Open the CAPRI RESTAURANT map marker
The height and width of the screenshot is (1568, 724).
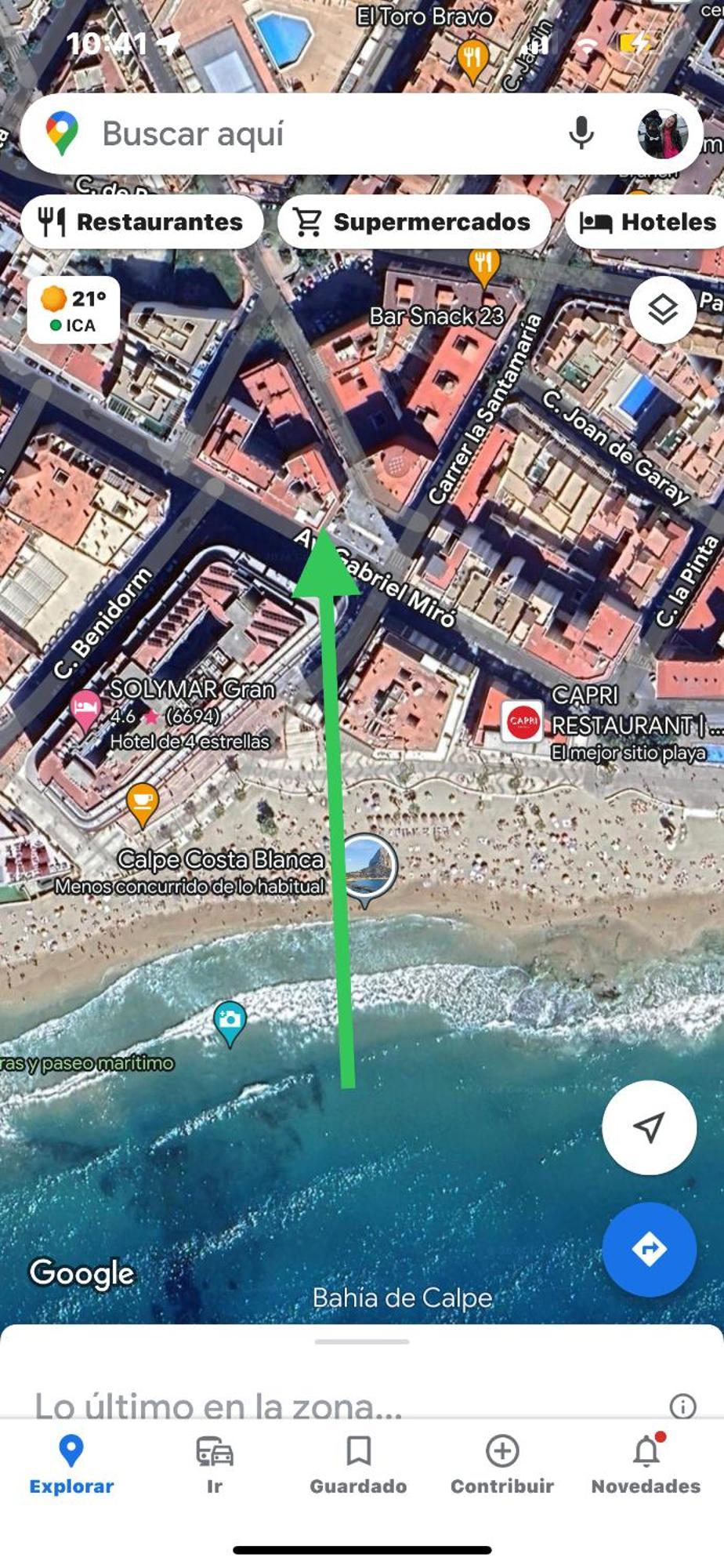[x=523, y=722]
